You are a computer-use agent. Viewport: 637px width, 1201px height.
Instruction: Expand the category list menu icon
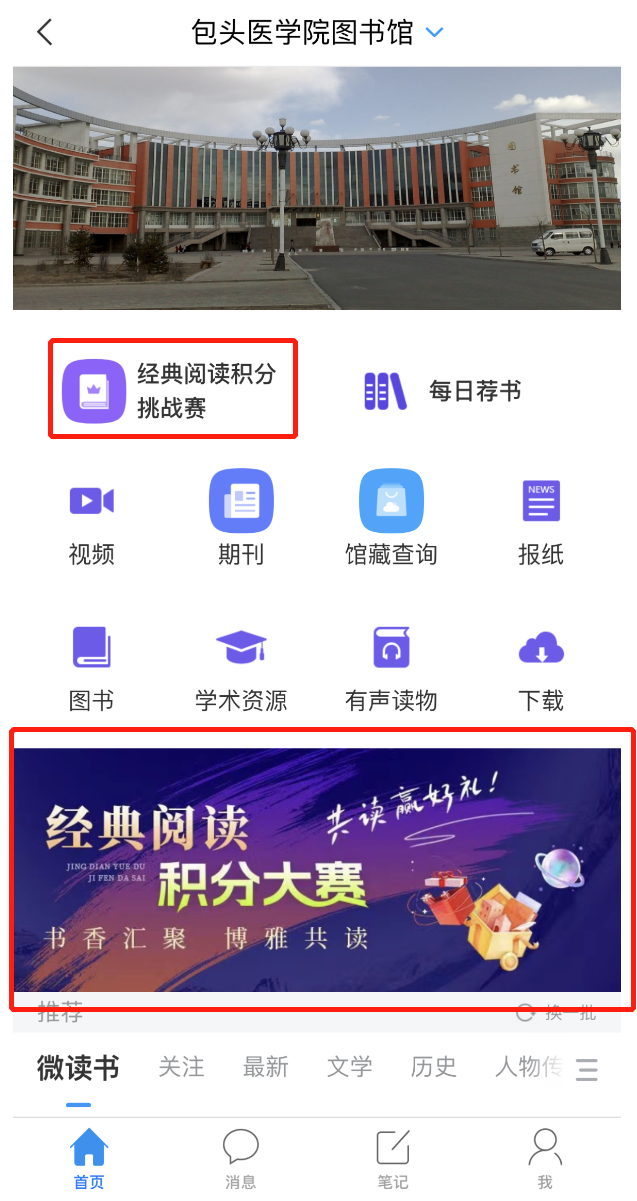click(x=587, y=1070)
